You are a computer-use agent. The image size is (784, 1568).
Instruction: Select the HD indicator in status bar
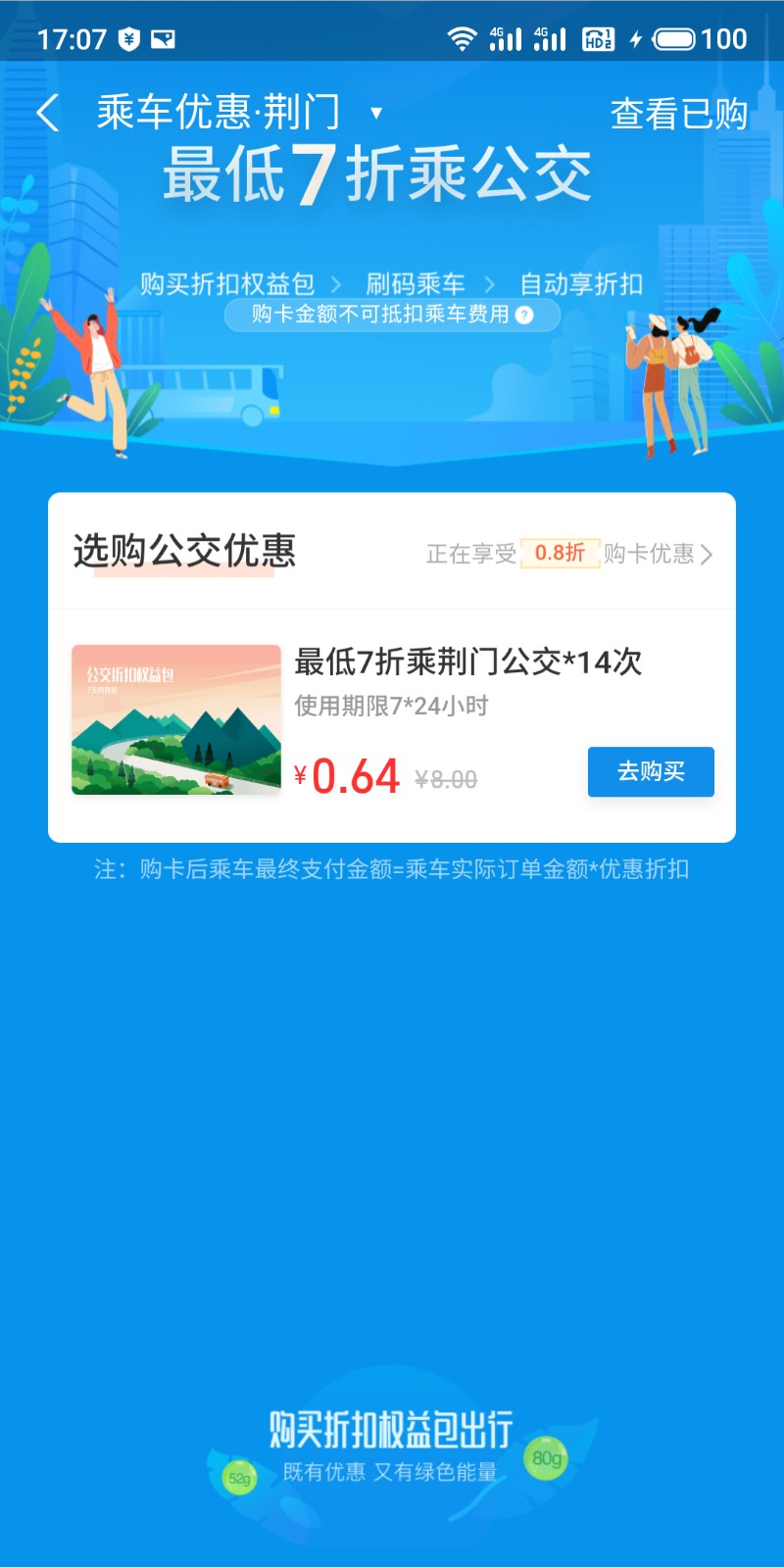pyautogui.click(x=598, y=39)
